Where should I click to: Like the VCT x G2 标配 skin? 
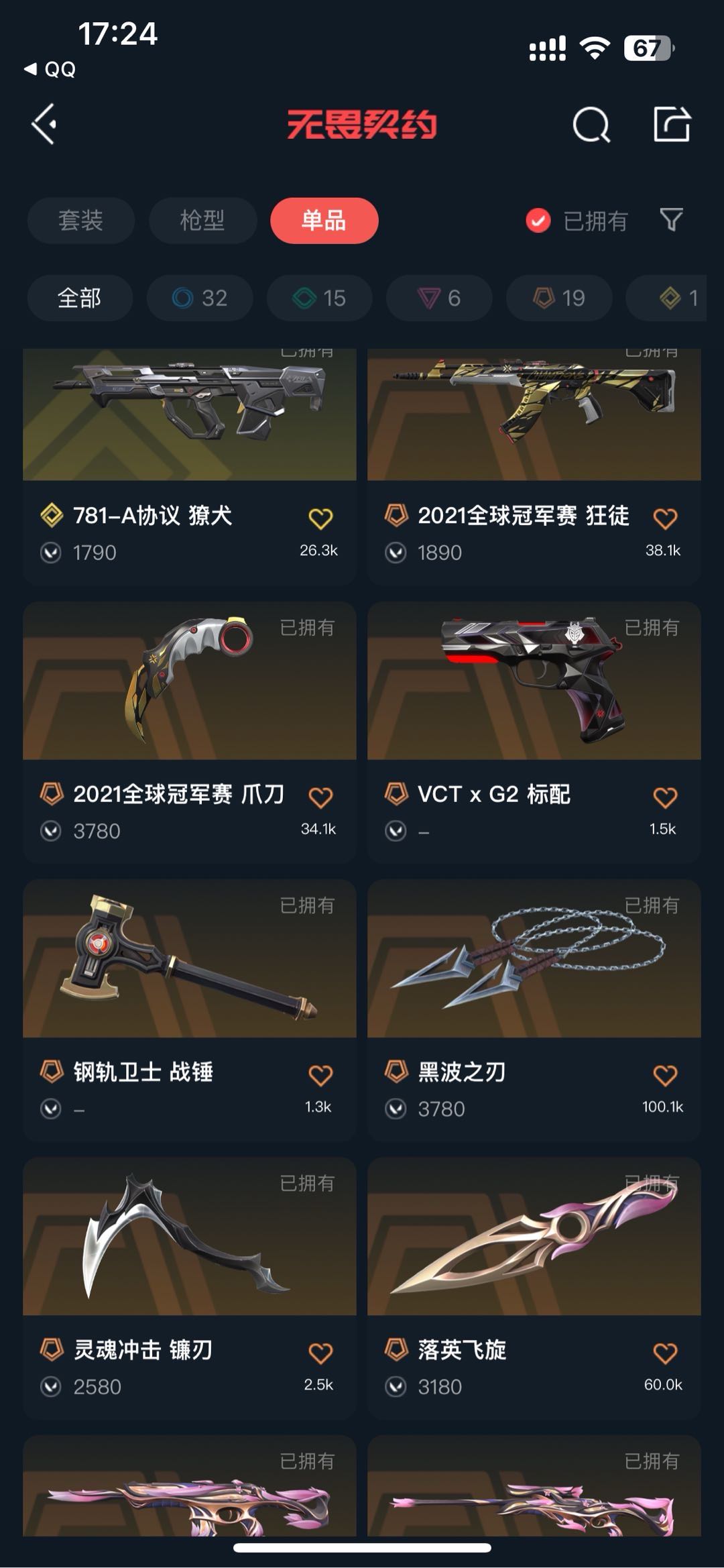(664, 797)
